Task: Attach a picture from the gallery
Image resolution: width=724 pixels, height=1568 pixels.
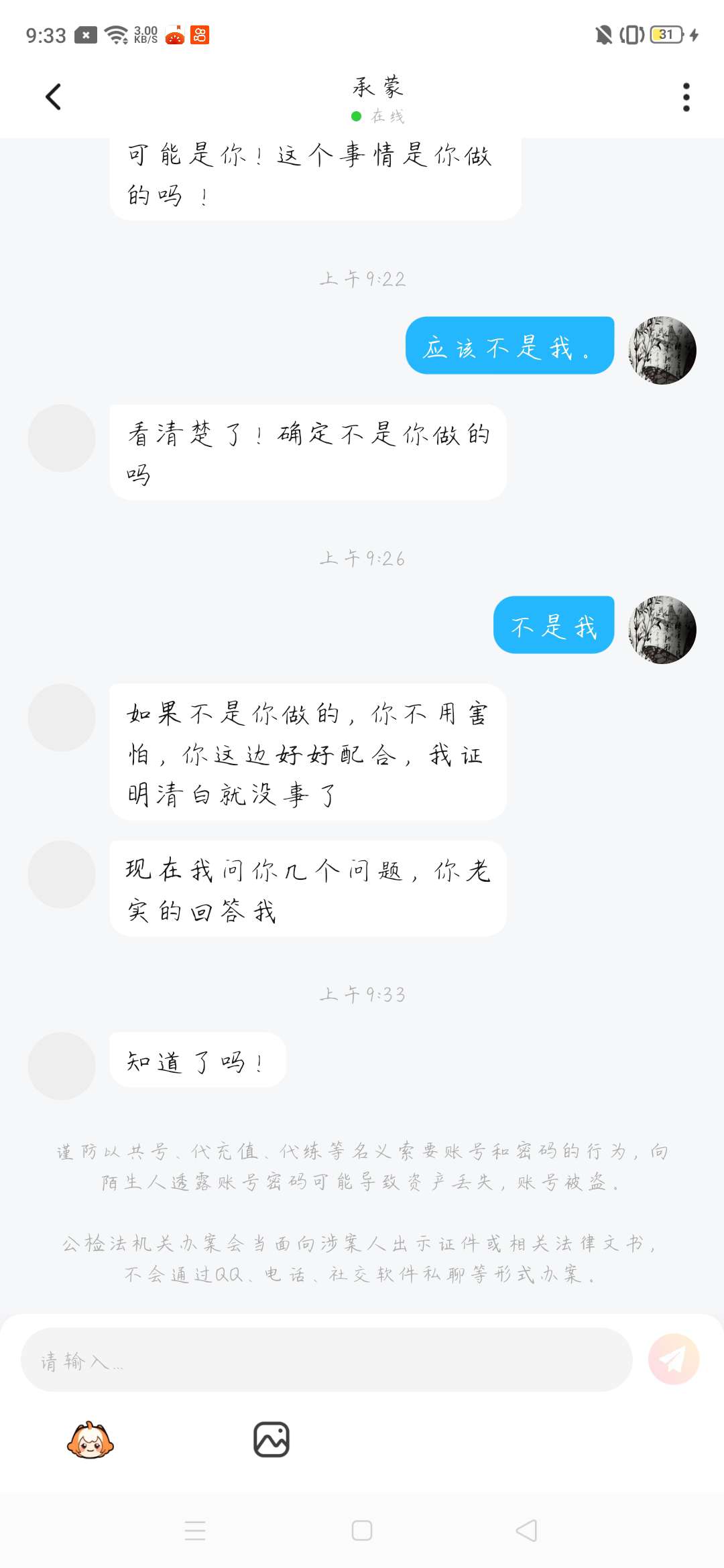Action: [x=271, y=1439]
